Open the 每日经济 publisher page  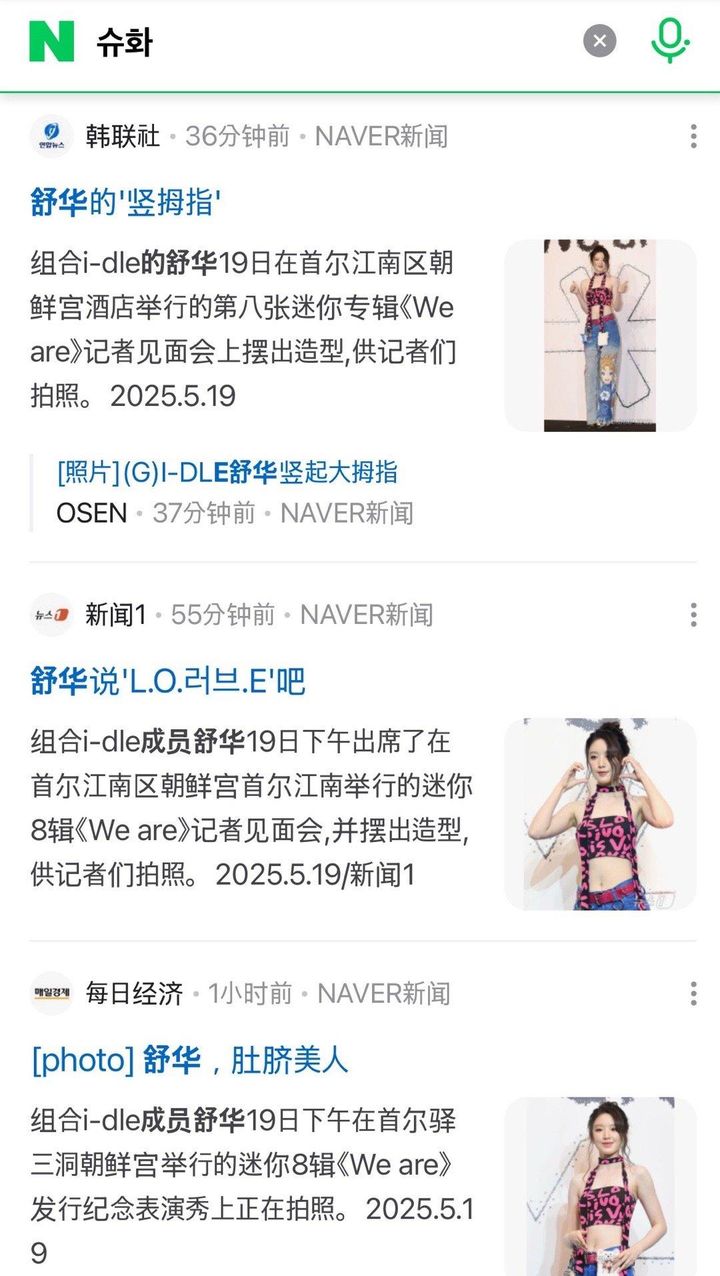coord(134,993)
